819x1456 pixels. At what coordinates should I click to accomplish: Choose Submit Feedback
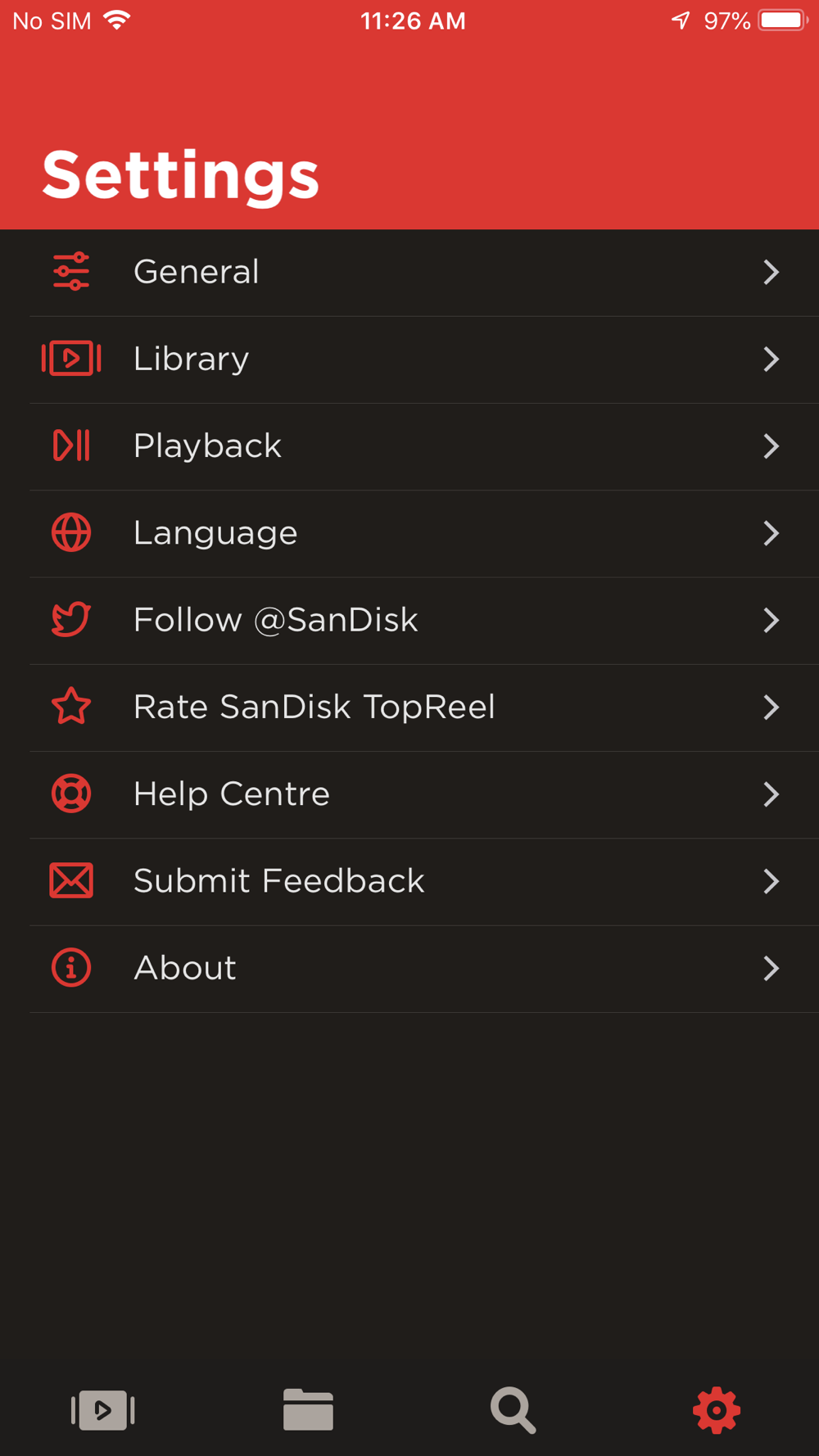tap(409, 882)
